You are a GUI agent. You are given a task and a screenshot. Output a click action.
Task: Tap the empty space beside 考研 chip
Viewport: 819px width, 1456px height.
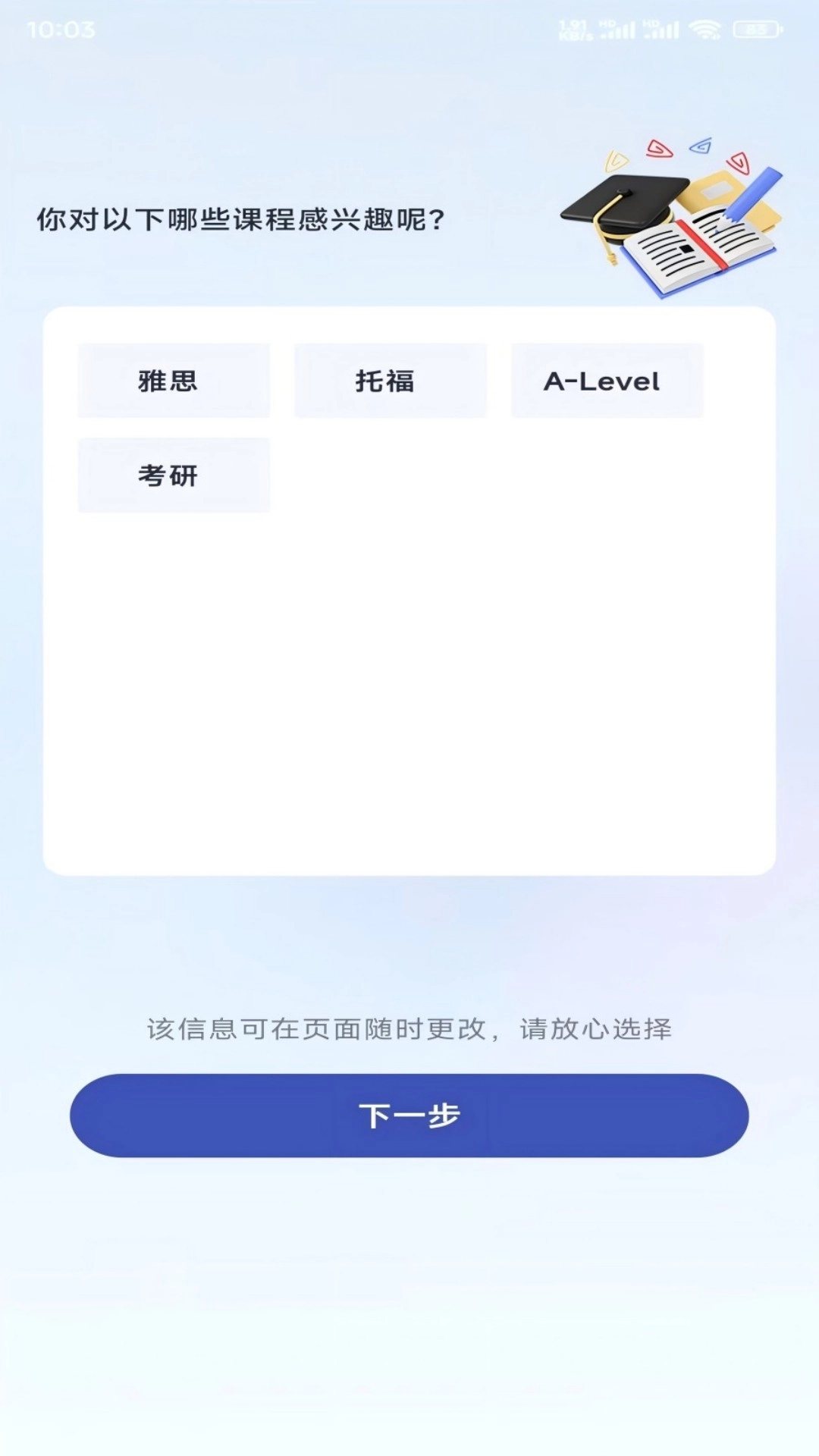(x=455, y=475)
